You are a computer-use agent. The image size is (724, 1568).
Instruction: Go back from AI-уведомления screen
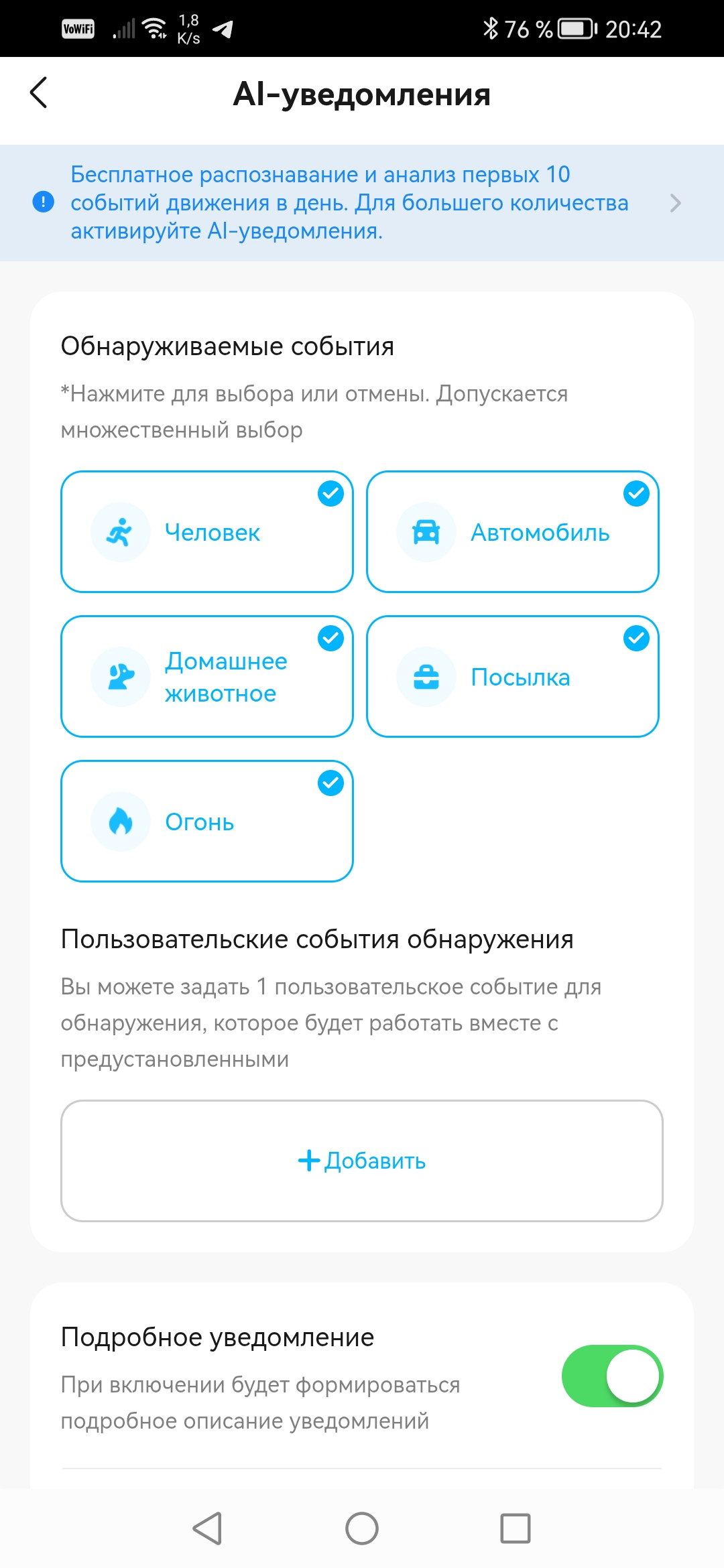(x=39, y=92)
